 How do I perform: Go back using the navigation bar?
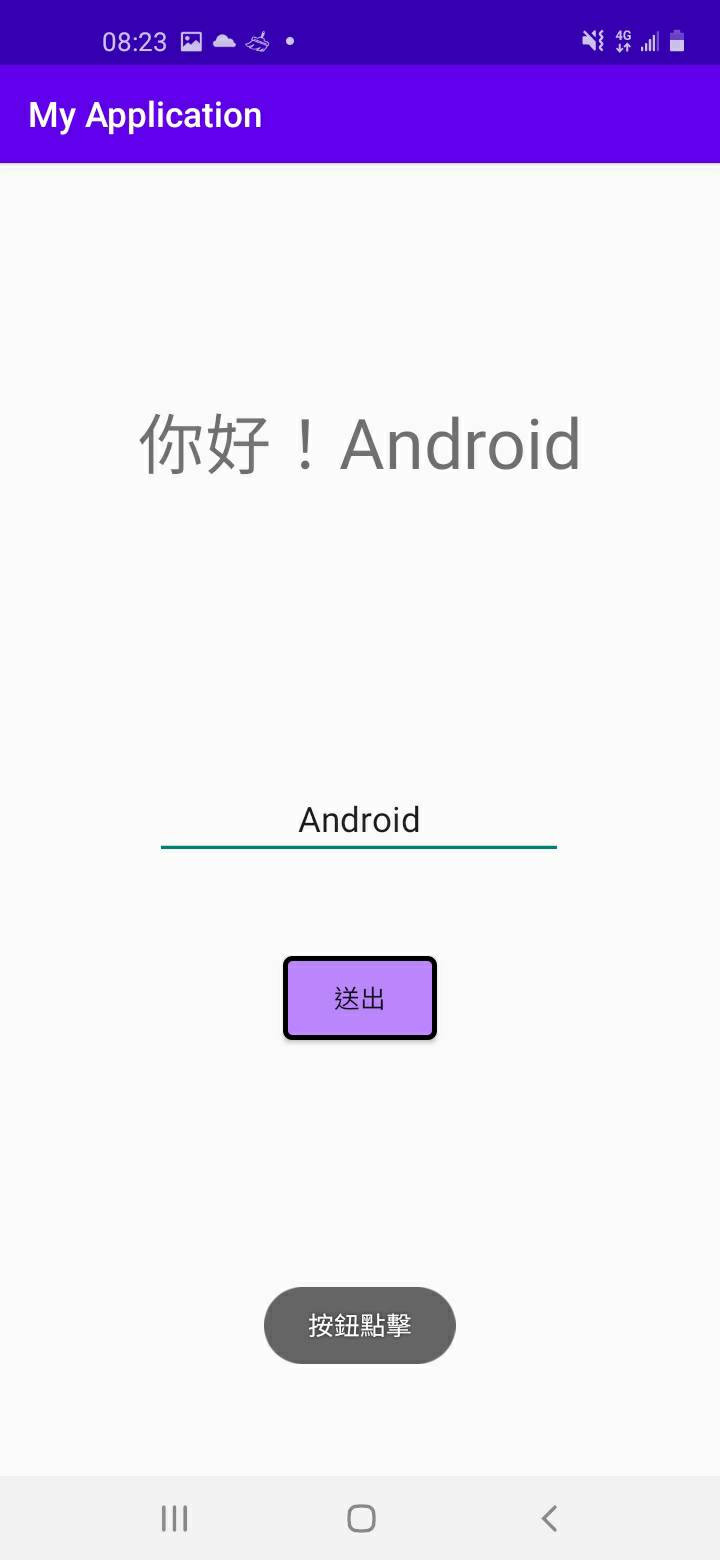548,1518
